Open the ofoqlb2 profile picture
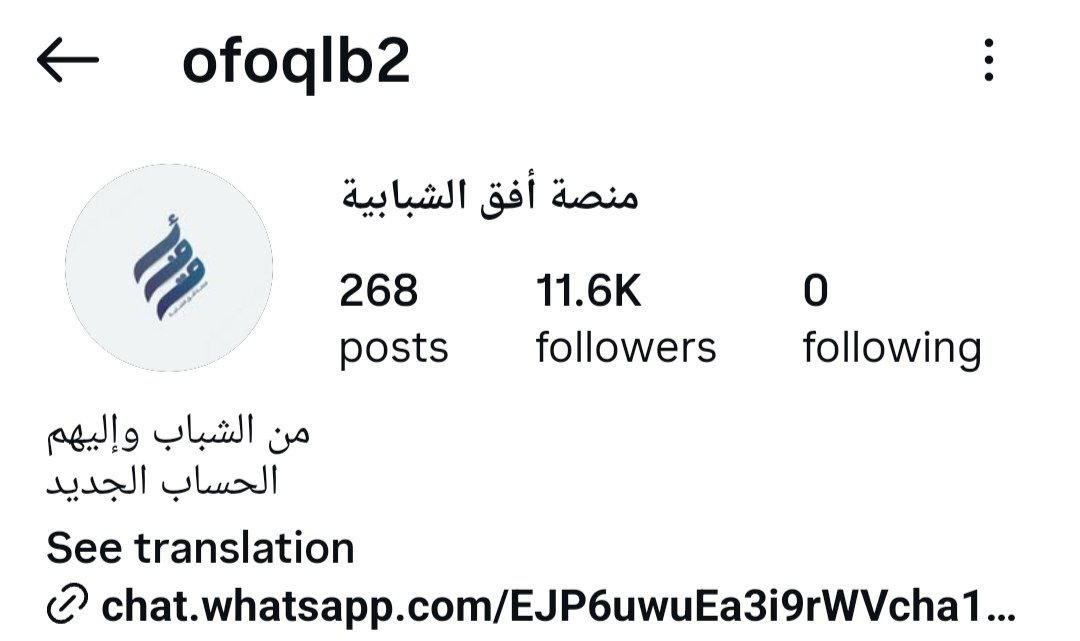Viewport: 1080px width, 641px height. (x=168, y=268)
